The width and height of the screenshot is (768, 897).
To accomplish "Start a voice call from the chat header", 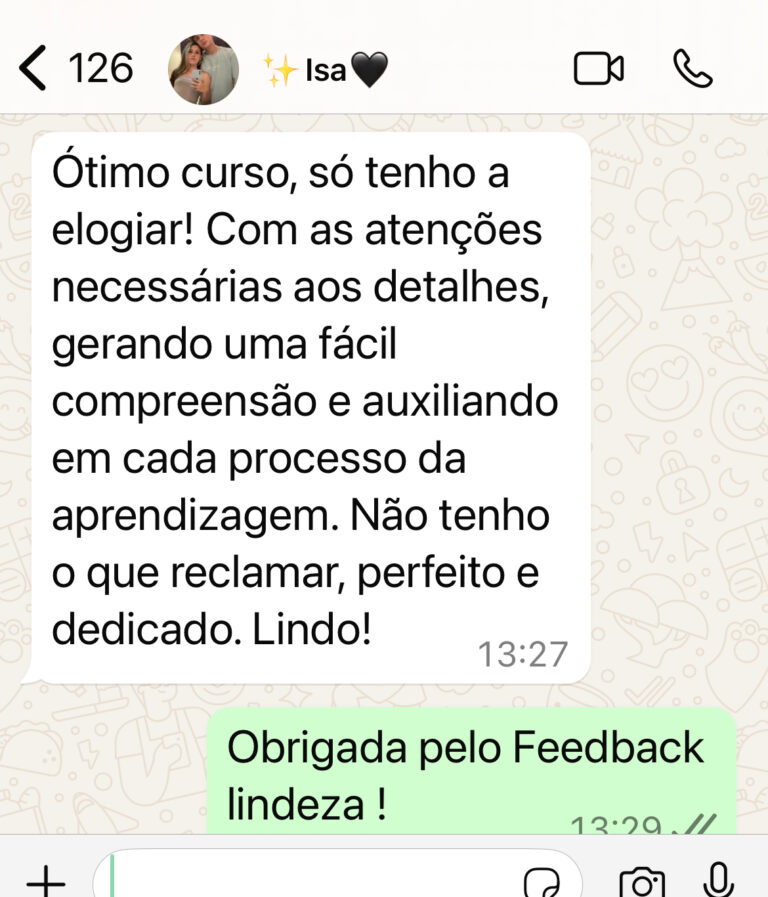I will 695,69.
